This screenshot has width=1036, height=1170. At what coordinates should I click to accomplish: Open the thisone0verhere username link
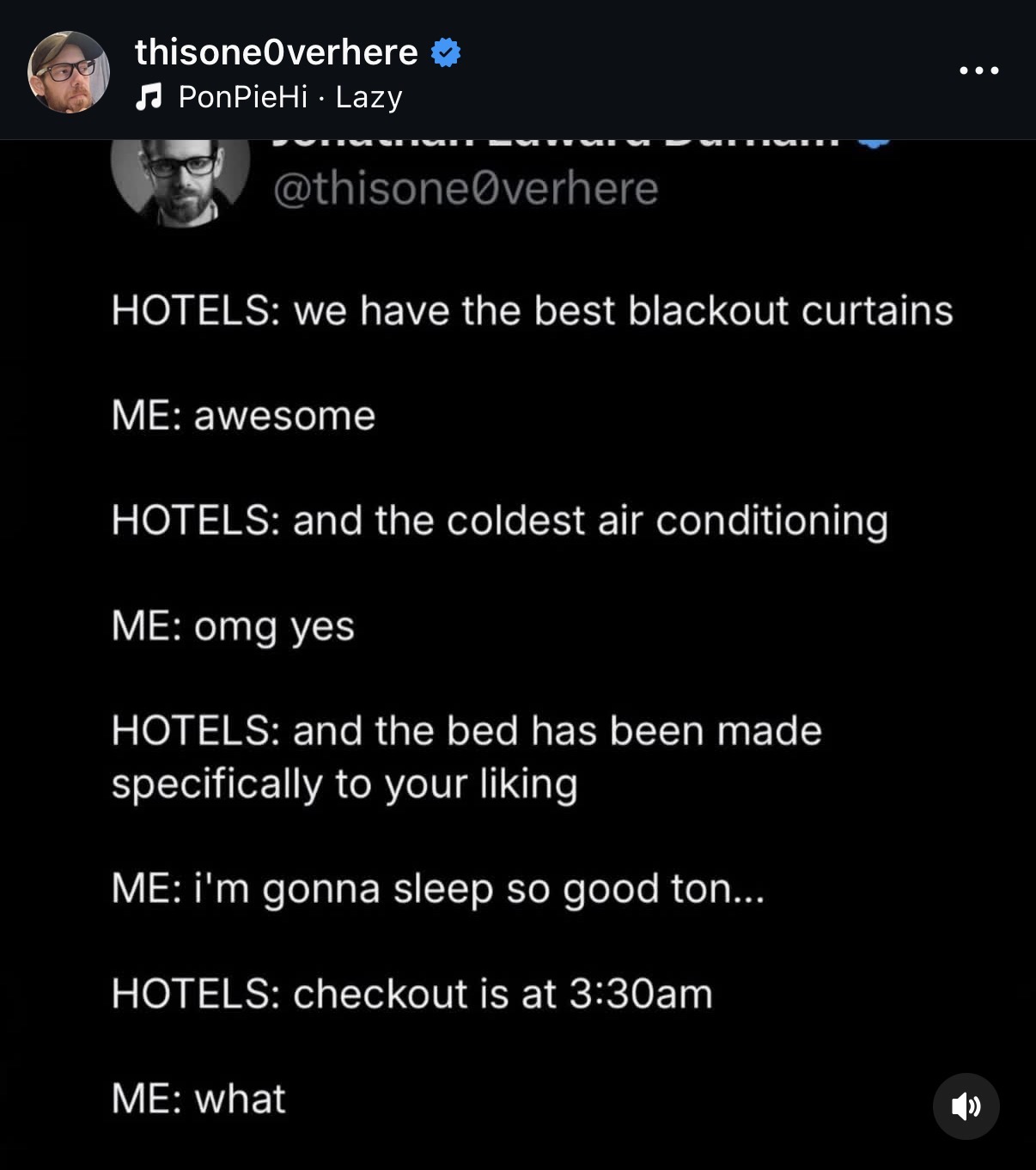pos(276,52)
